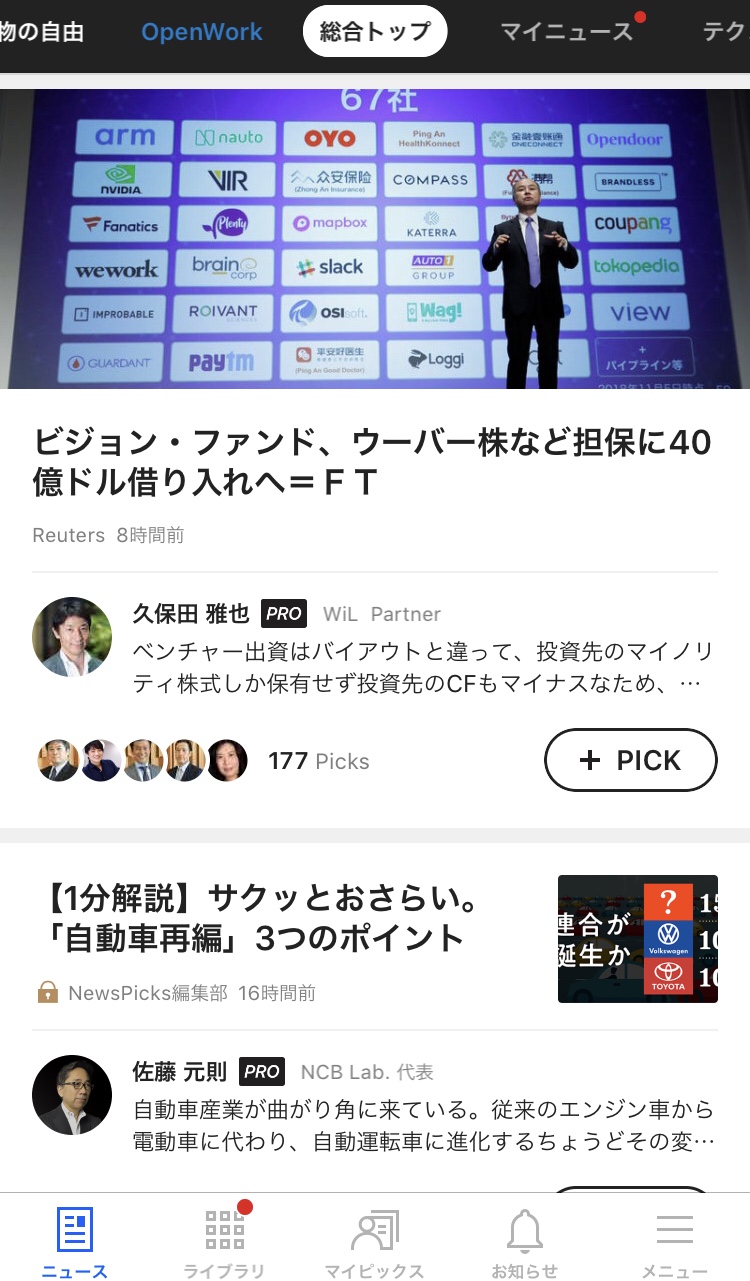Open the ビジョン・ファンド article headline
This screenshot has width=750, height=1281.
[372, 462]
